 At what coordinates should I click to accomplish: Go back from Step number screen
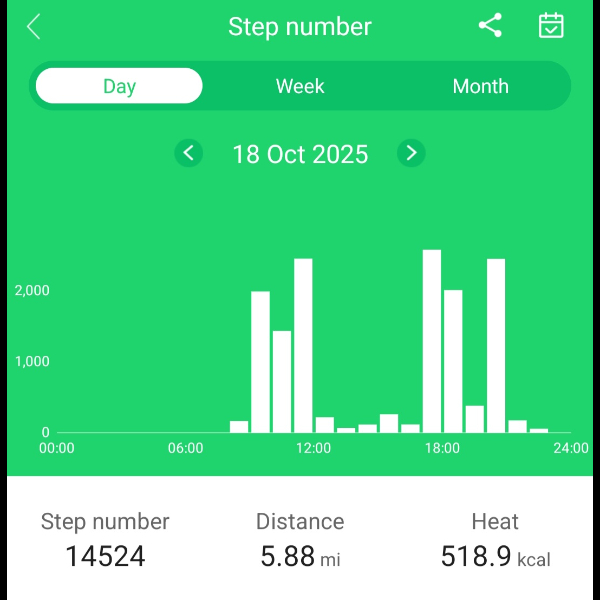coord(34,27)
